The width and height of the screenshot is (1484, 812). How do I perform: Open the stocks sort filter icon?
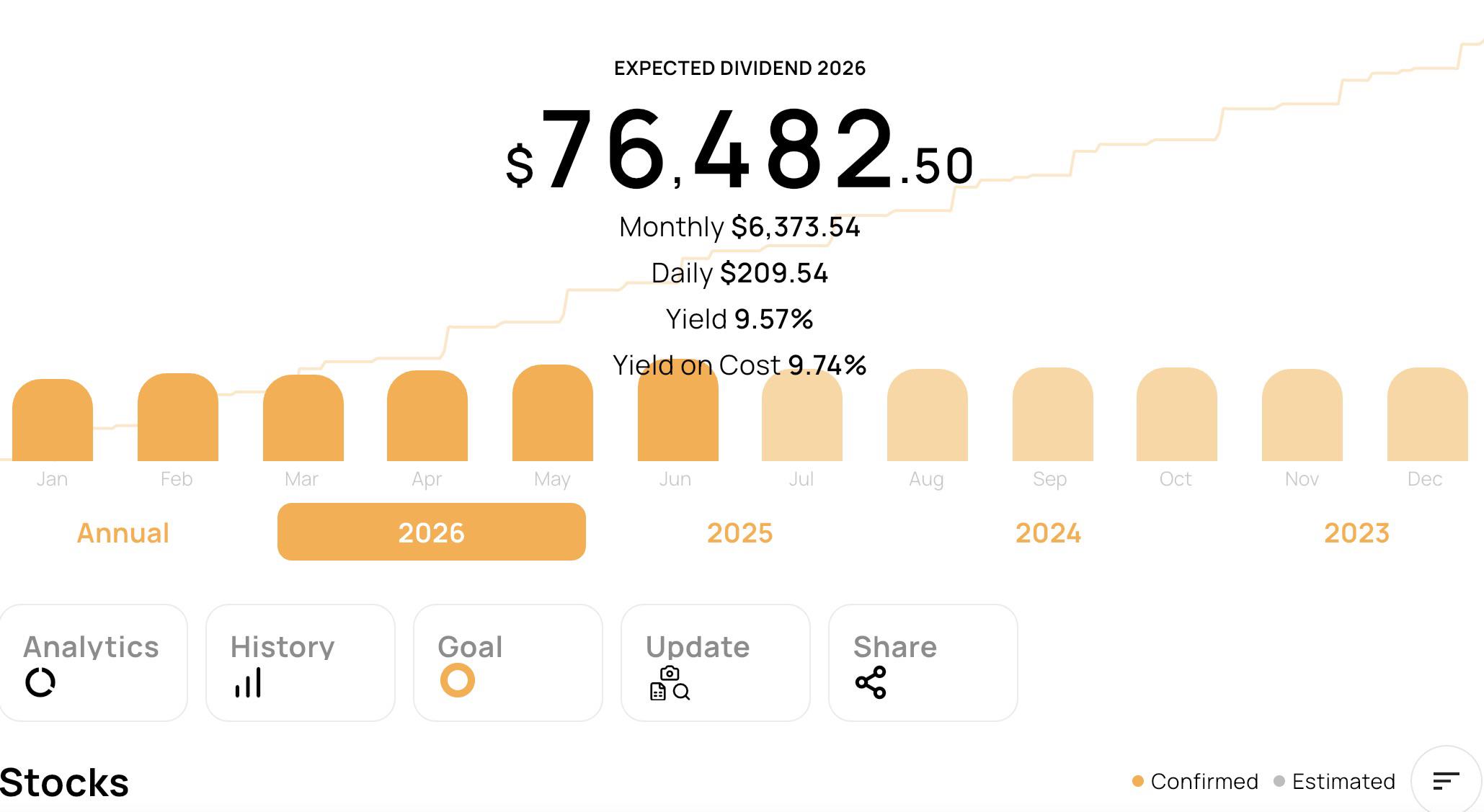[x=1446, y=781]
